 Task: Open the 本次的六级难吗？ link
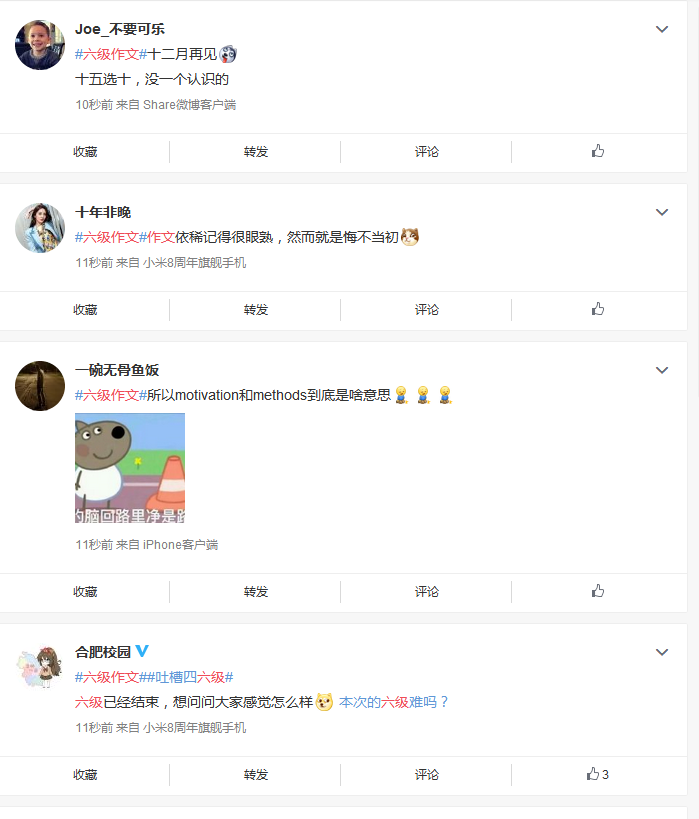click(x=394, y=702)
